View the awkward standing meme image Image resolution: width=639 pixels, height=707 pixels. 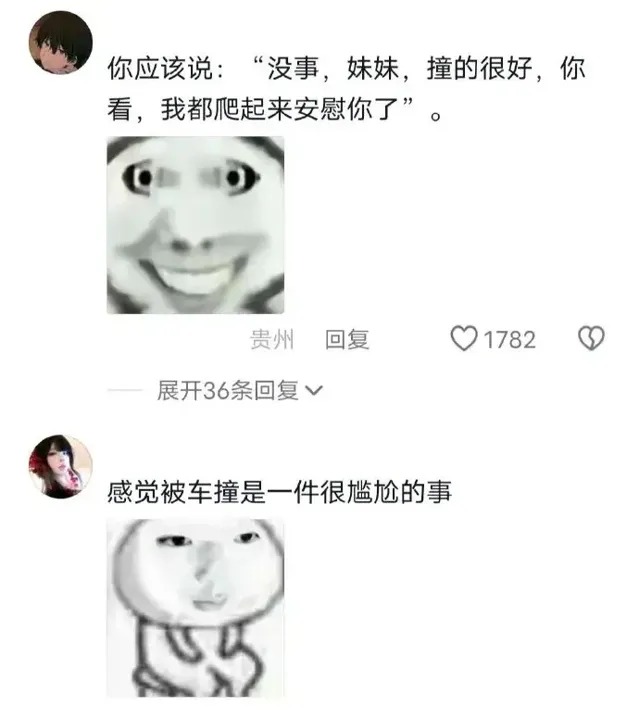click(x=195, y=608)
